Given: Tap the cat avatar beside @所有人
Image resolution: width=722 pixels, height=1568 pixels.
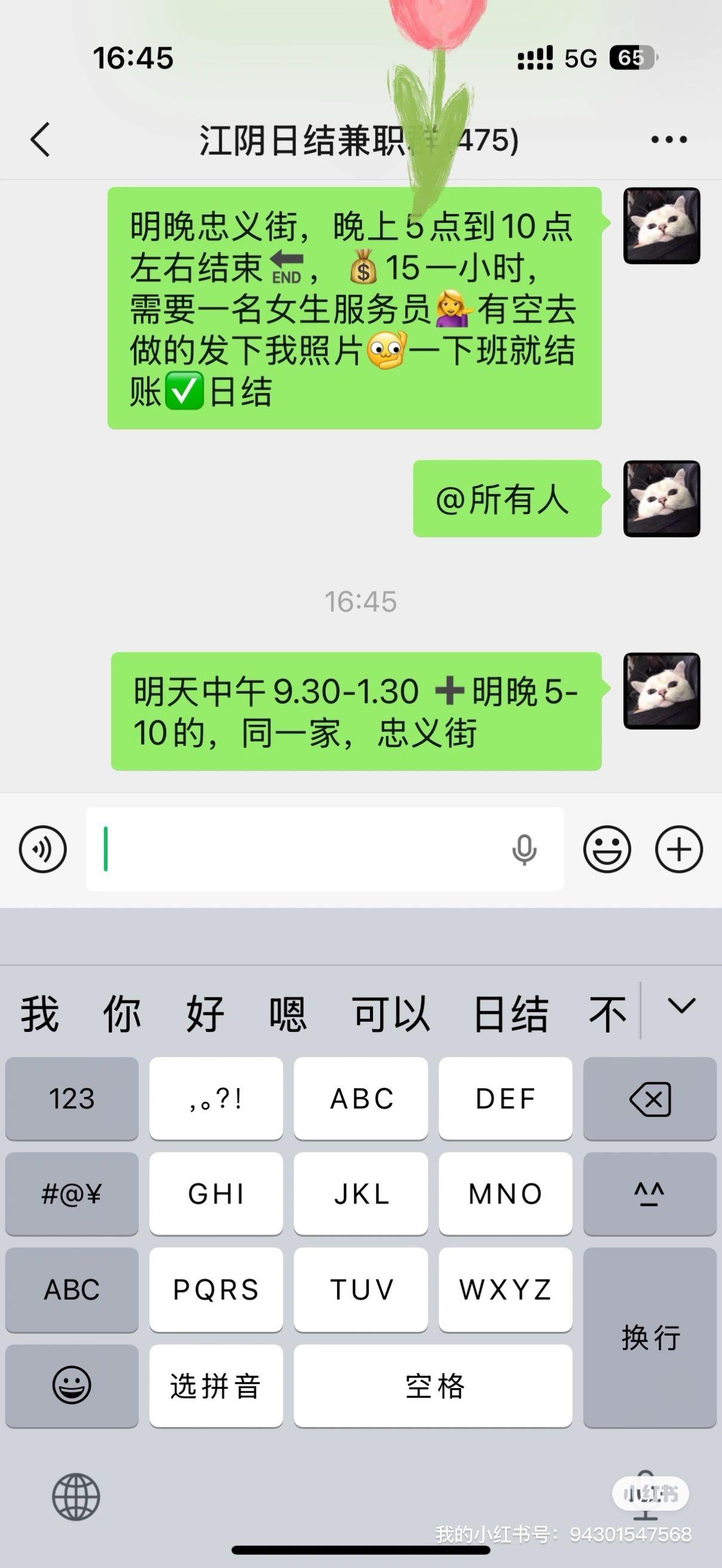Looking at the screenshot, I should (x=661, y=498).
